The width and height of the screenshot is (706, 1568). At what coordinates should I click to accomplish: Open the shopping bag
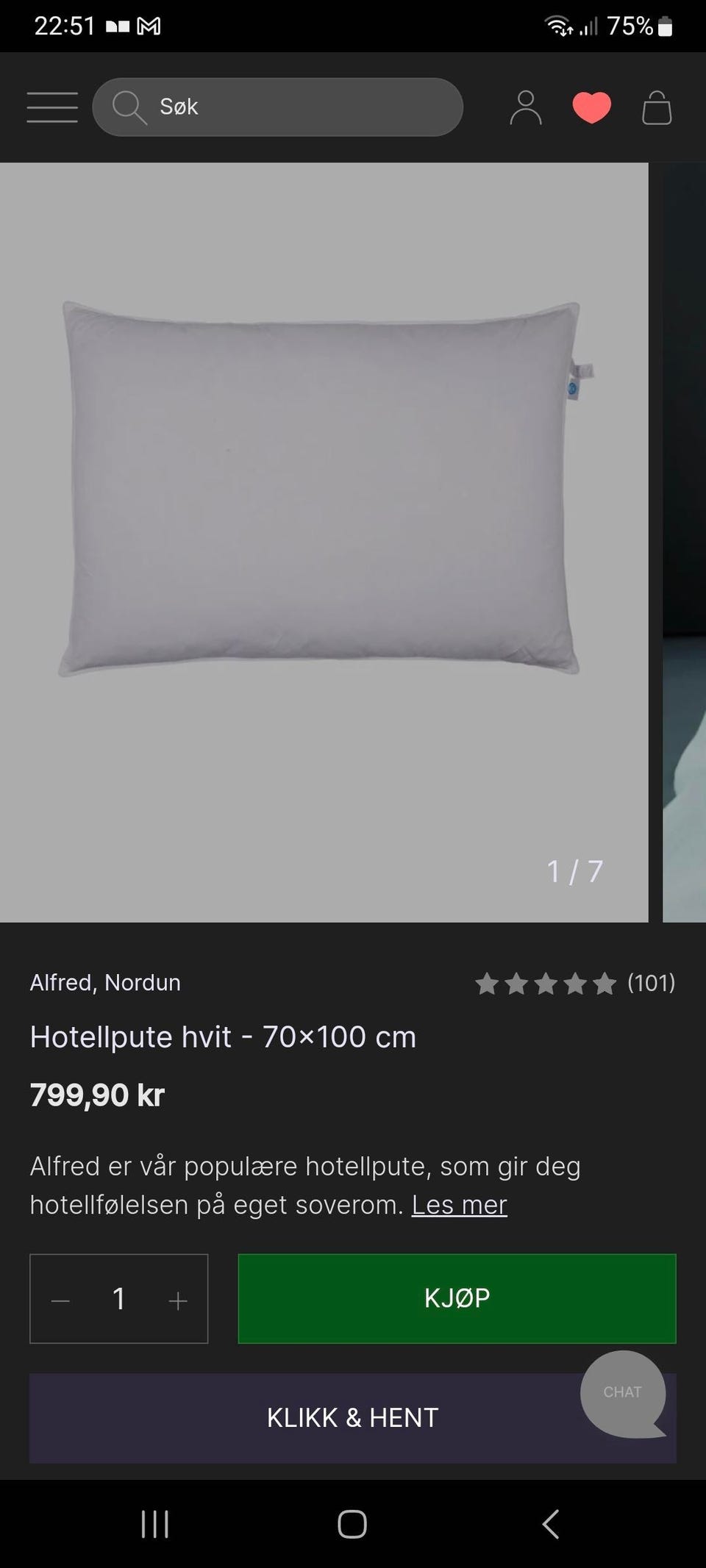coord(657,107)
